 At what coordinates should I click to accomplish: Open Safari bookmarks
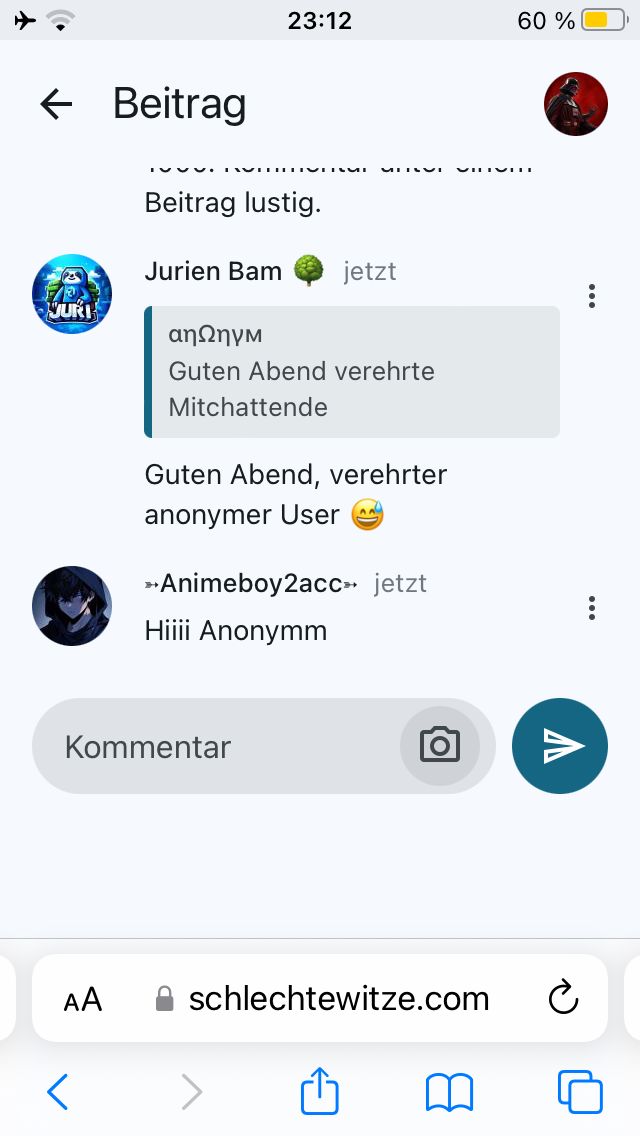pyautogui.click(x=449, y=1092)
